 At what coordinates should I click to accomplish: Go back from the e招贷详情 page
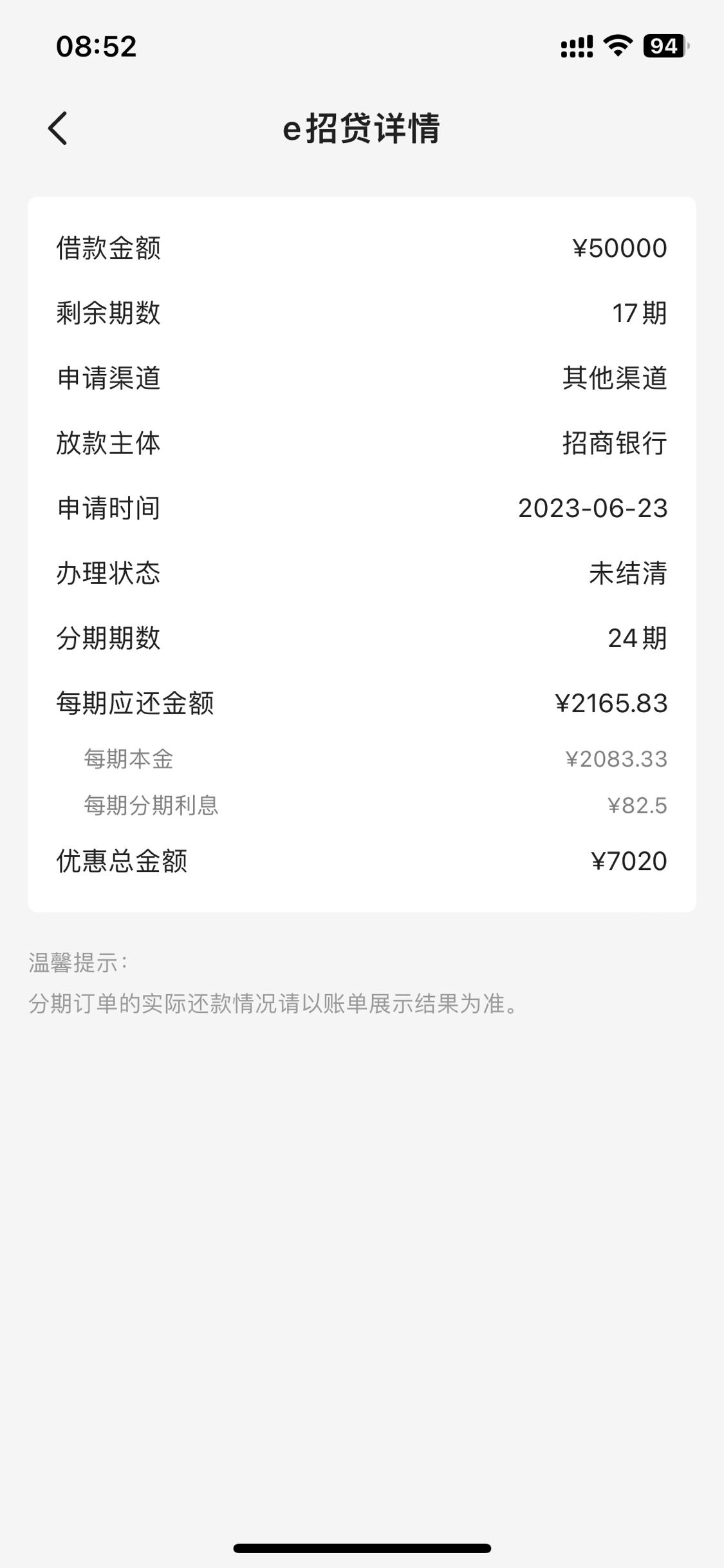(x=58, y=128)
